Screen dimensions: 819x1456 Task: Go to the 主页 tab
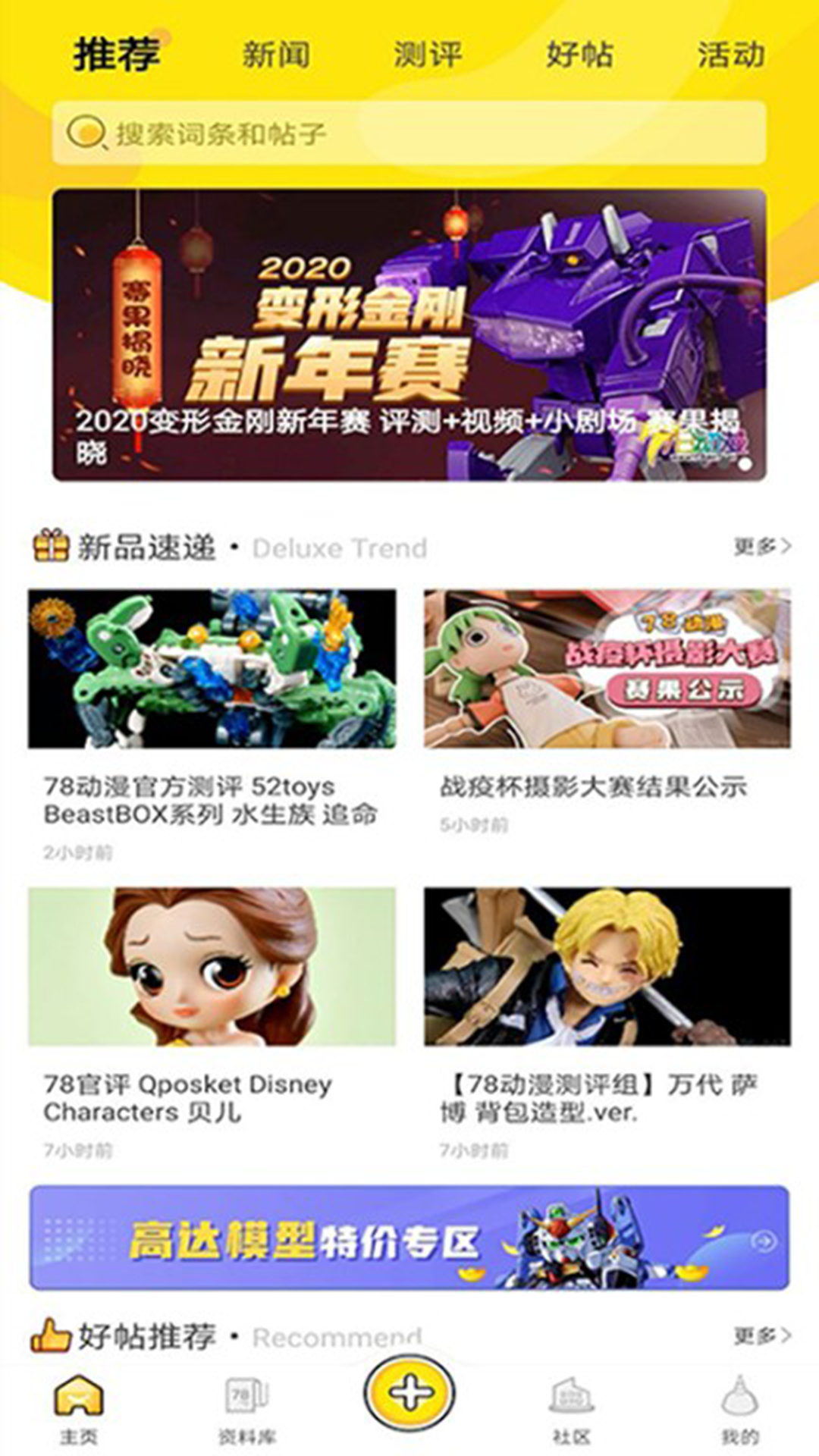click(x=79, y=1407)
